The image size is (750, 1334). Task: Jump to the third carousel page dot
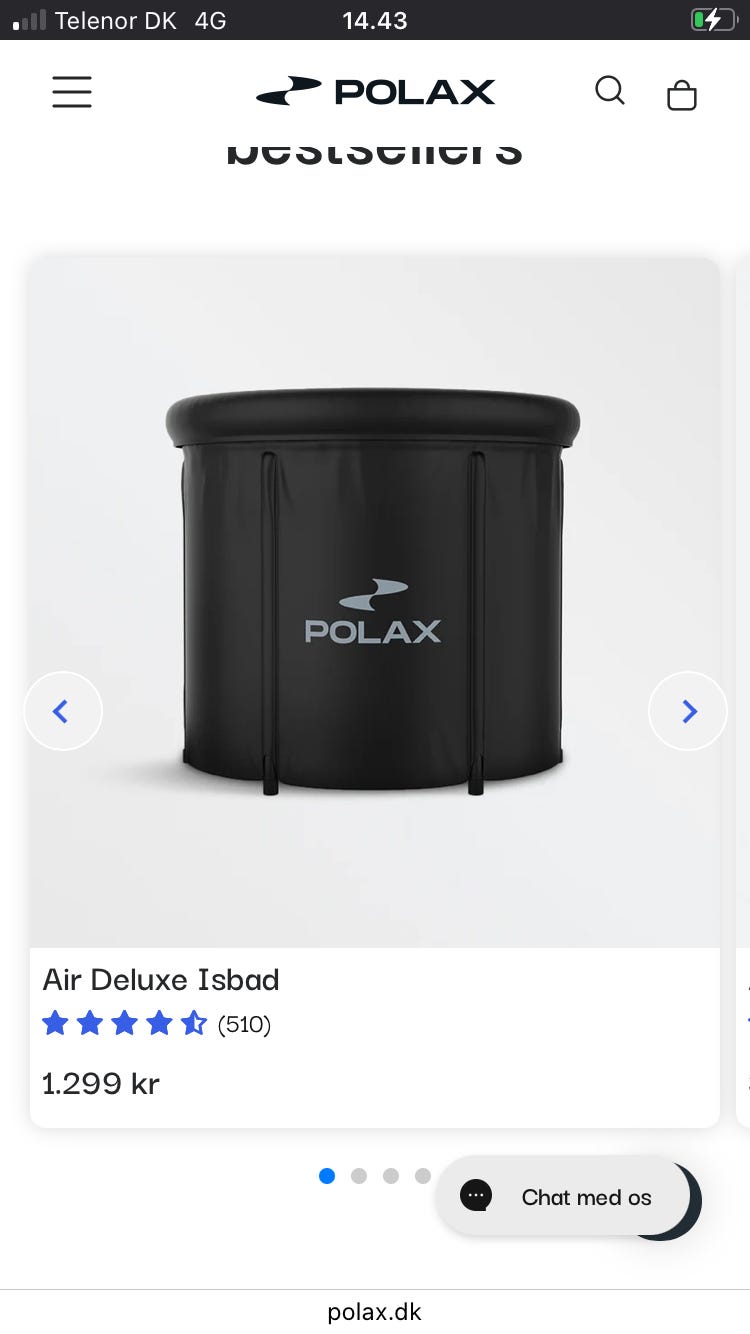391,1176
